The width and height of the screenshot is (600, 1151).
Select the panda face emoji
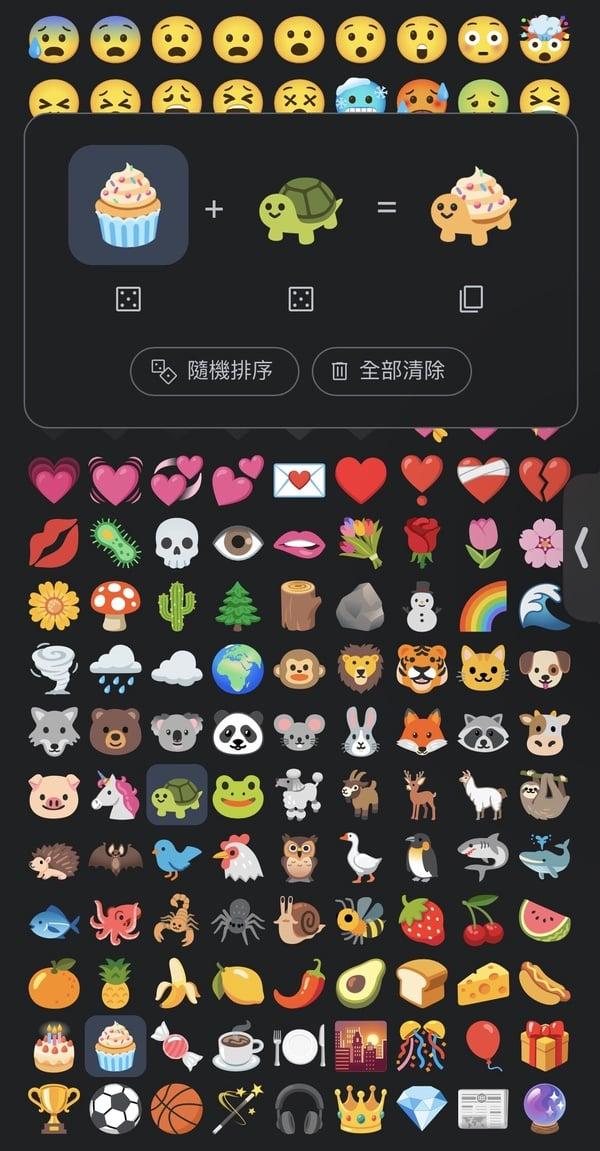pos(238,732)
